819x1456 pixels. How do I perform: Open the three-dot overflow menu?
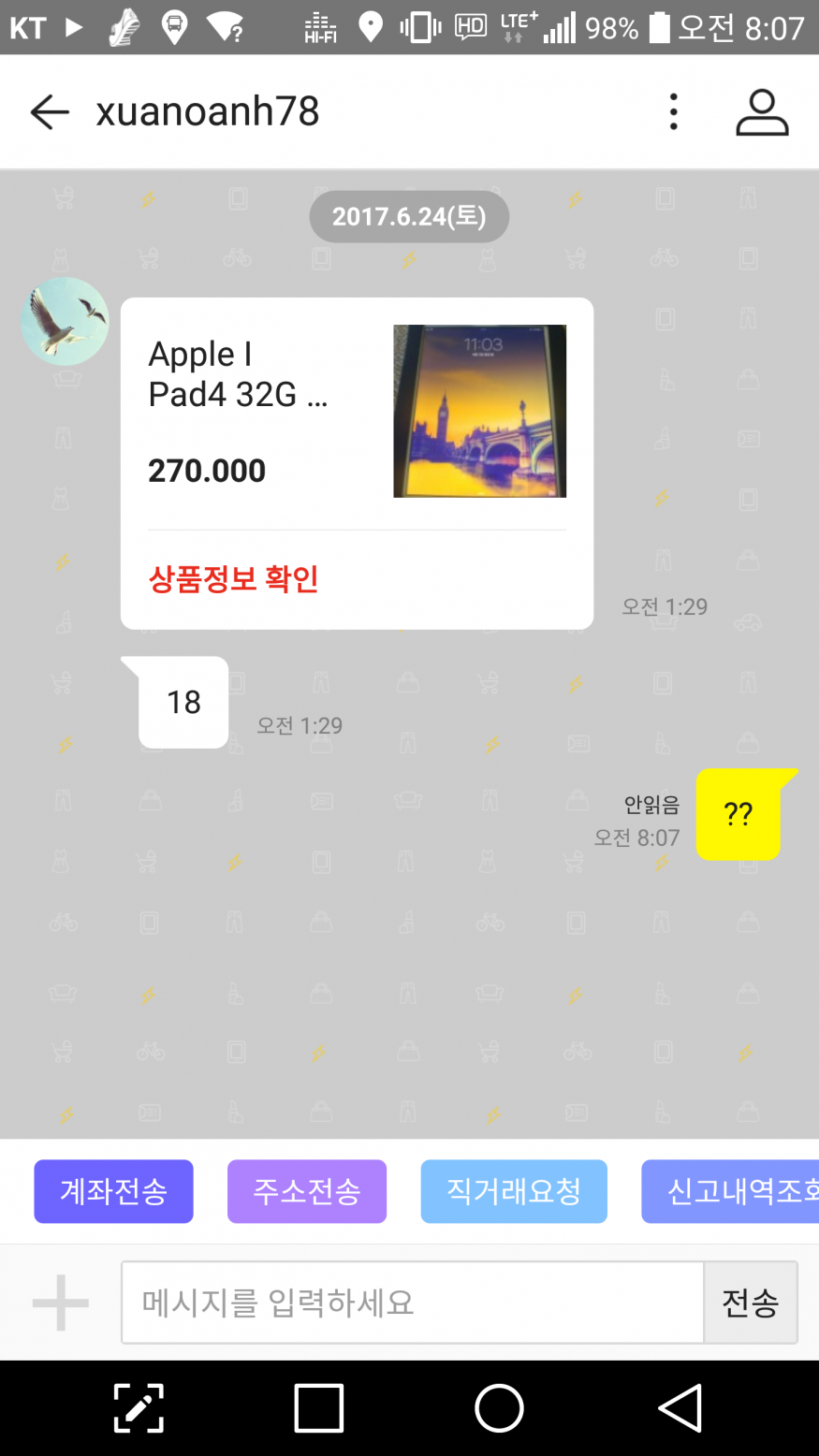tap(673, 112)
